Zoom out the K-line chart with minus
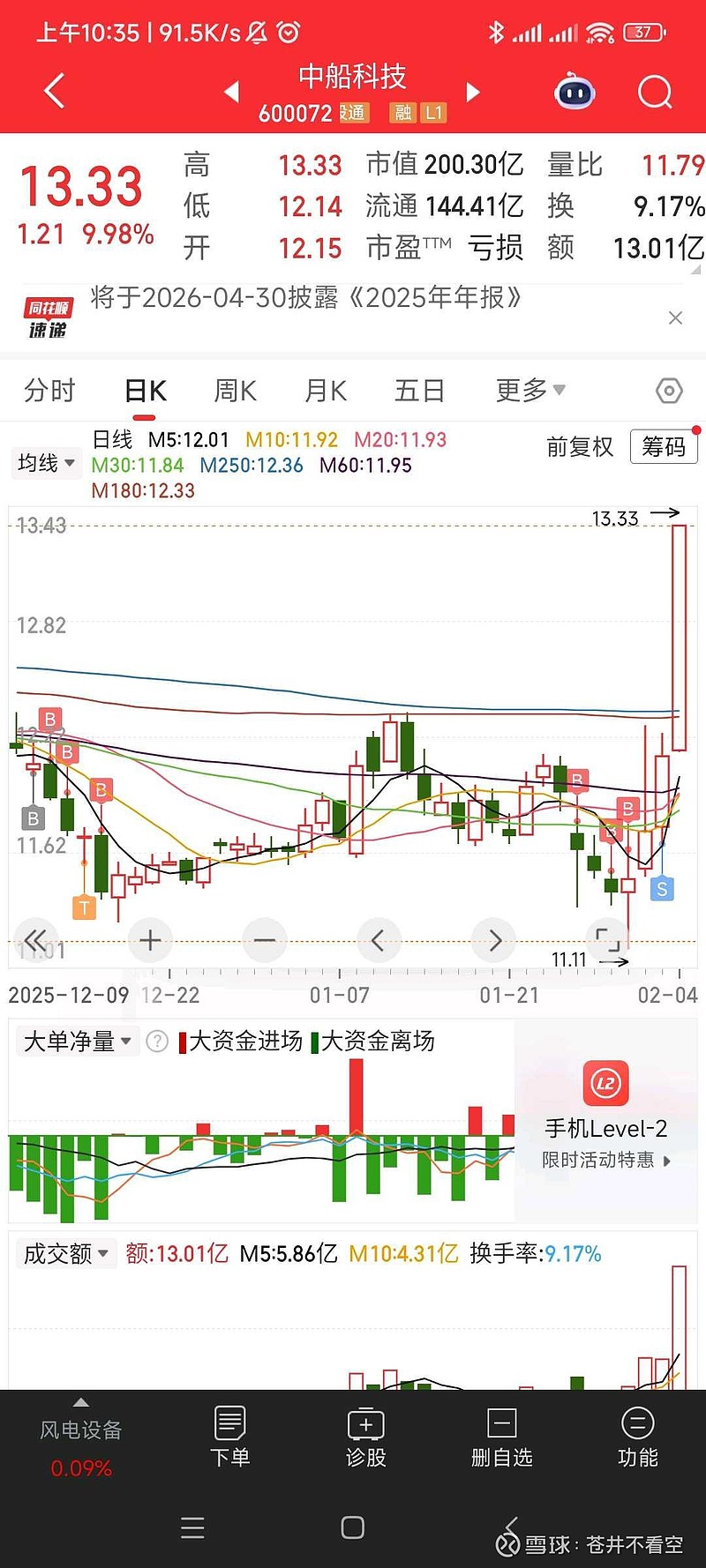This screenshot has width=706, height=1568. click(x=265, y=940)
